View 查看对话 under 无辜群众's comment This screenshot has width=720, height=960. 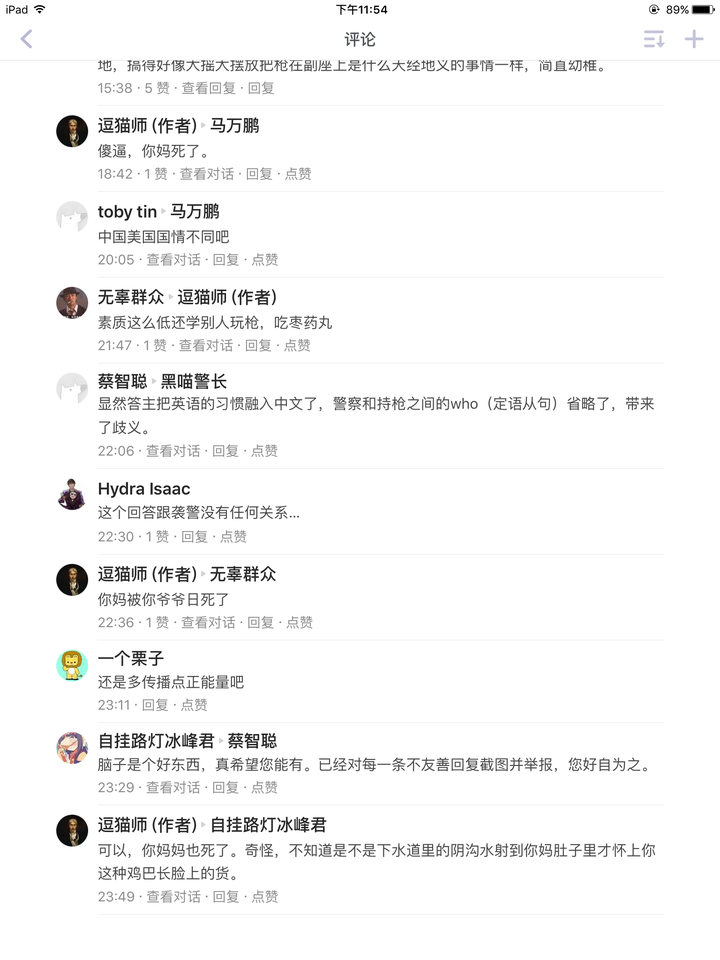point(206,345)
